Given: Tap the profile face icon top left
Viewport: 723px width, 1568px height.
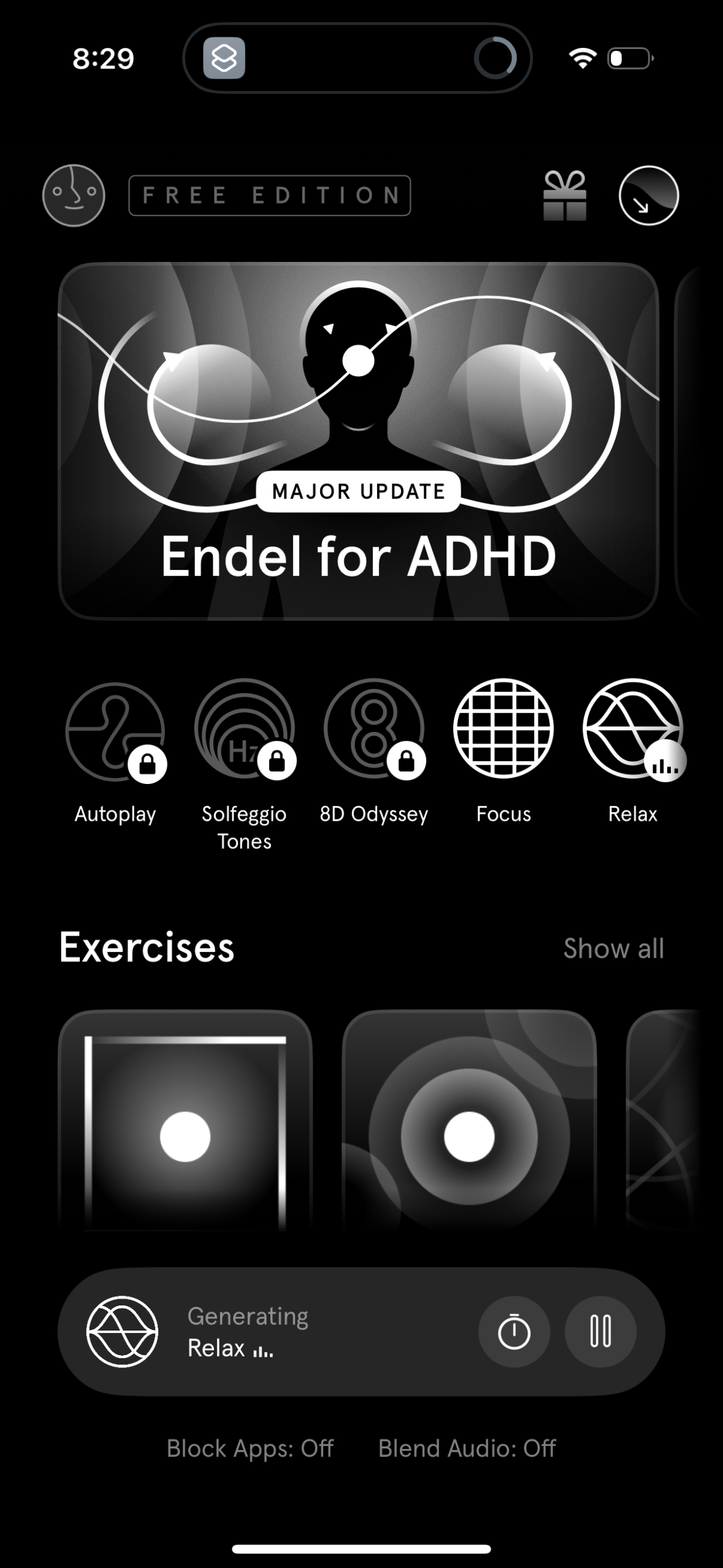Looking at the screenshot, I should click(73, 195).
